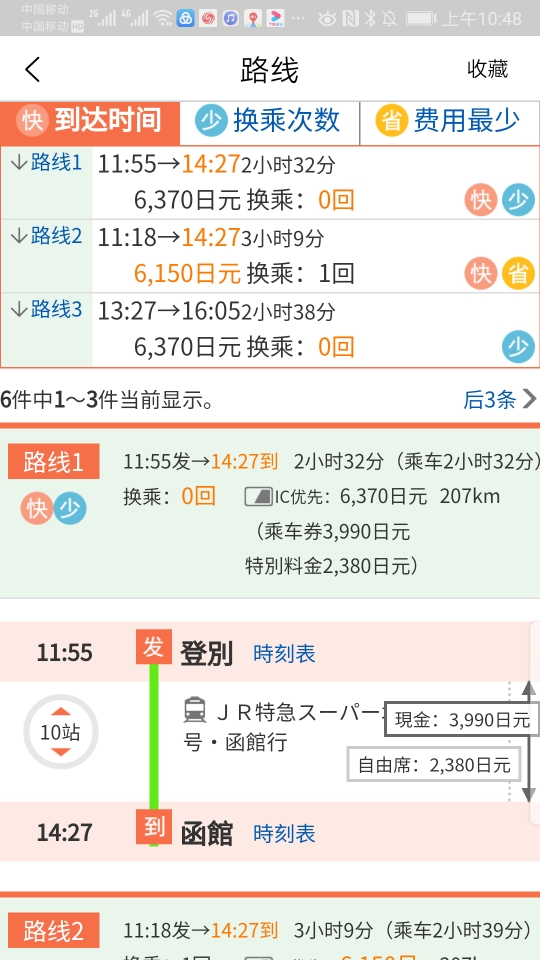
Task: Show the next results via 后3条
Action: [499, 400]
